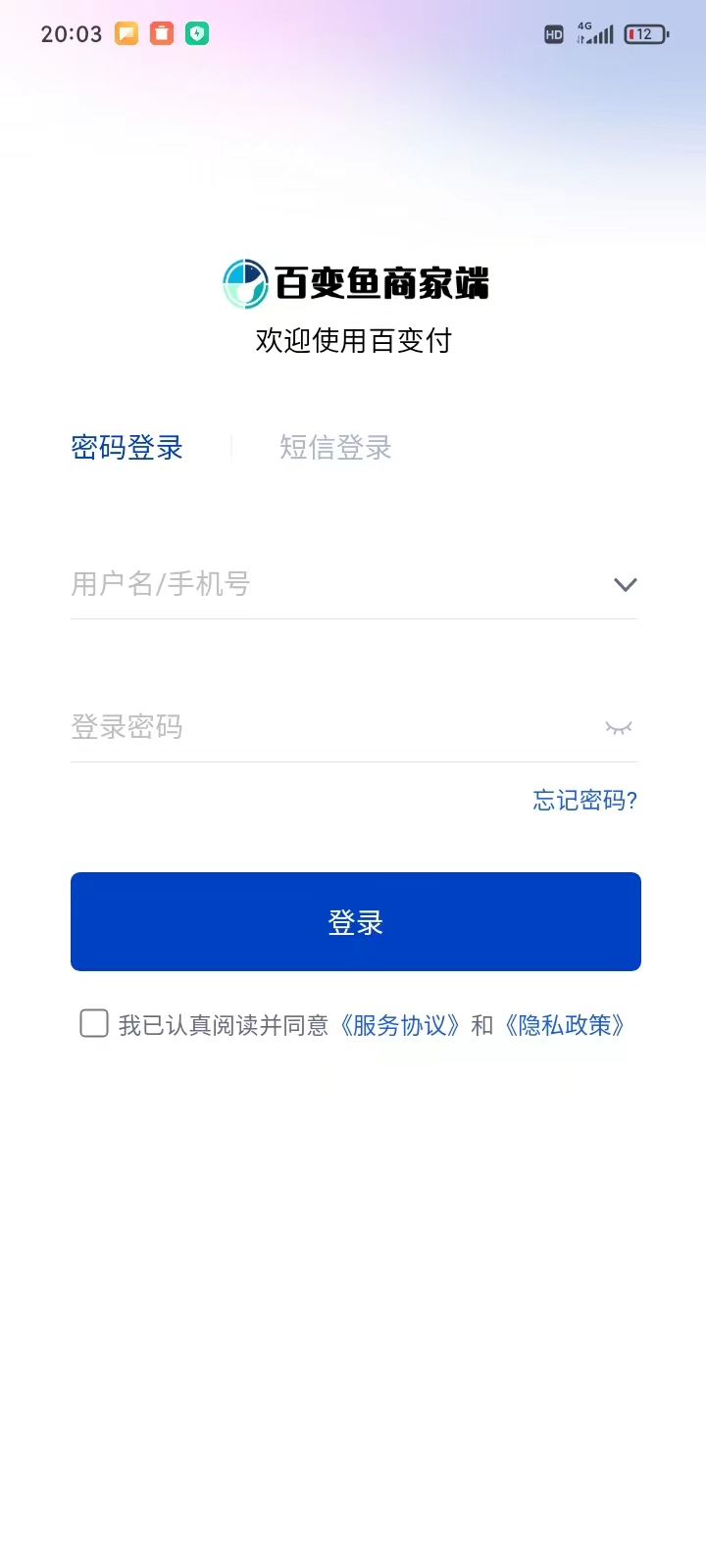706x1568 pixels.
Task: Select the 密码登录 tab
Action: coord(126,447)
